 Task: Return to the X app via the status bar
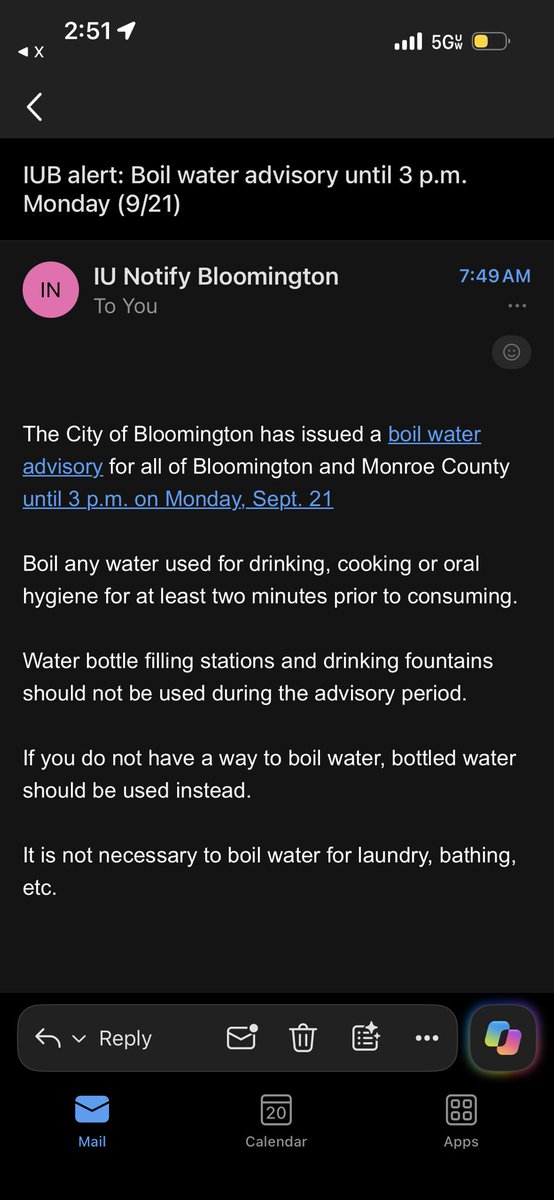click(31, 52)
